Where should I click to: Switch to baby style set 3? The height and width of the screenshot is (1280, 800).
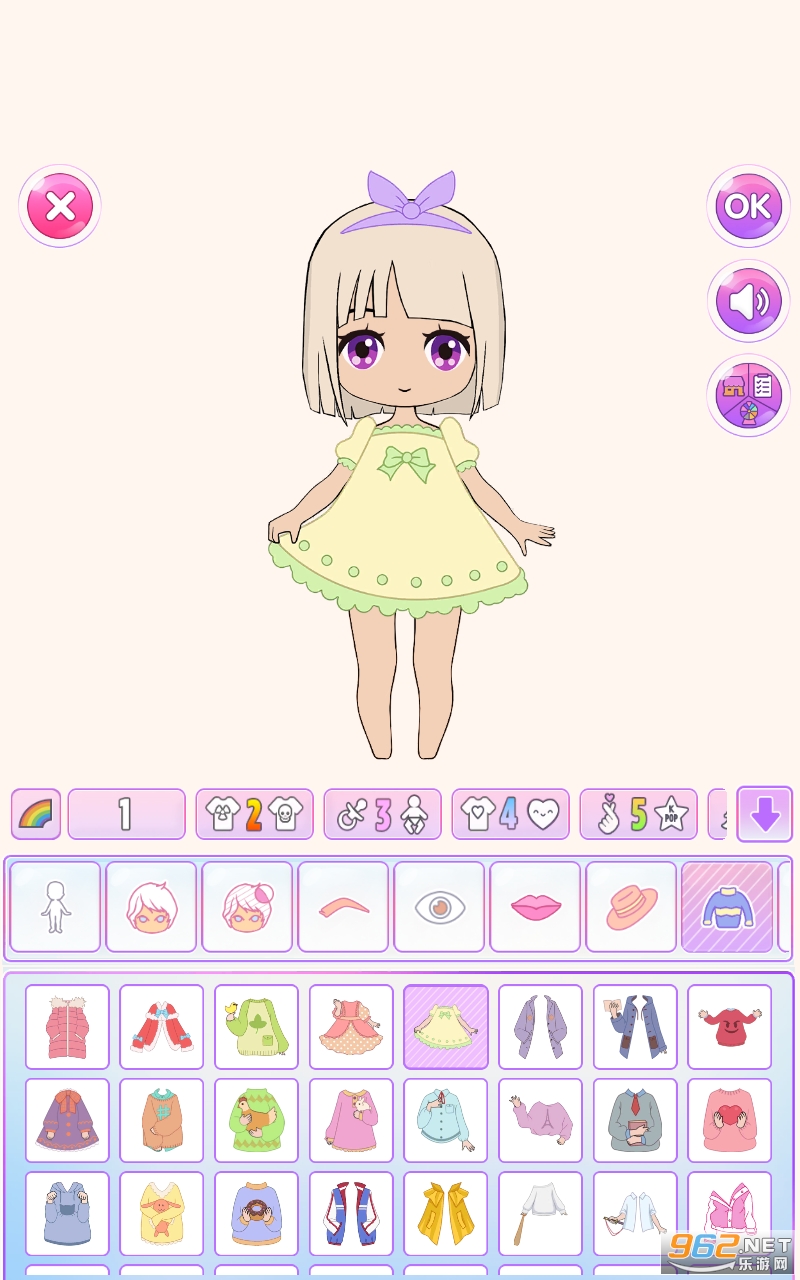[x=382, y=814]
